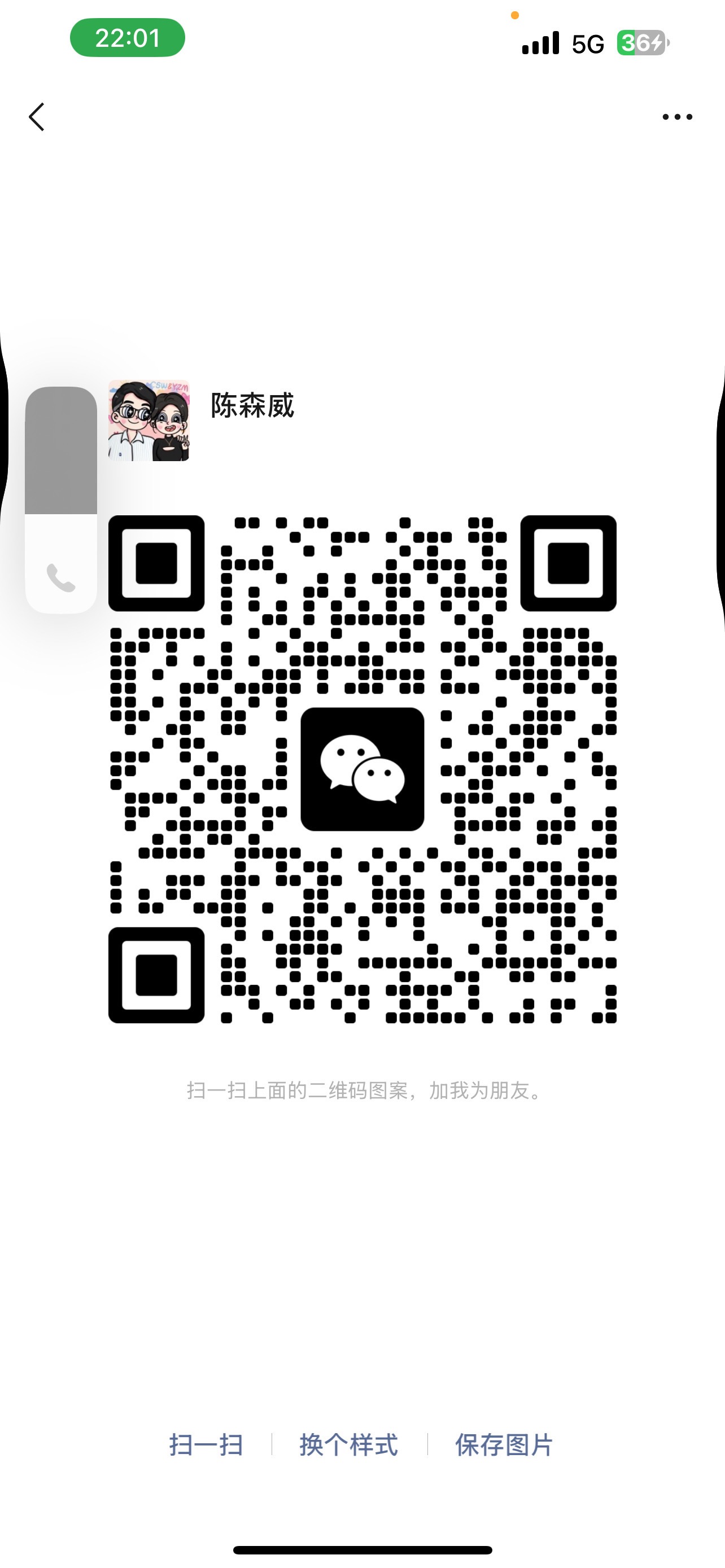
Task: Open the three-dot overflow menu
Action: click(x=677, y=117)
